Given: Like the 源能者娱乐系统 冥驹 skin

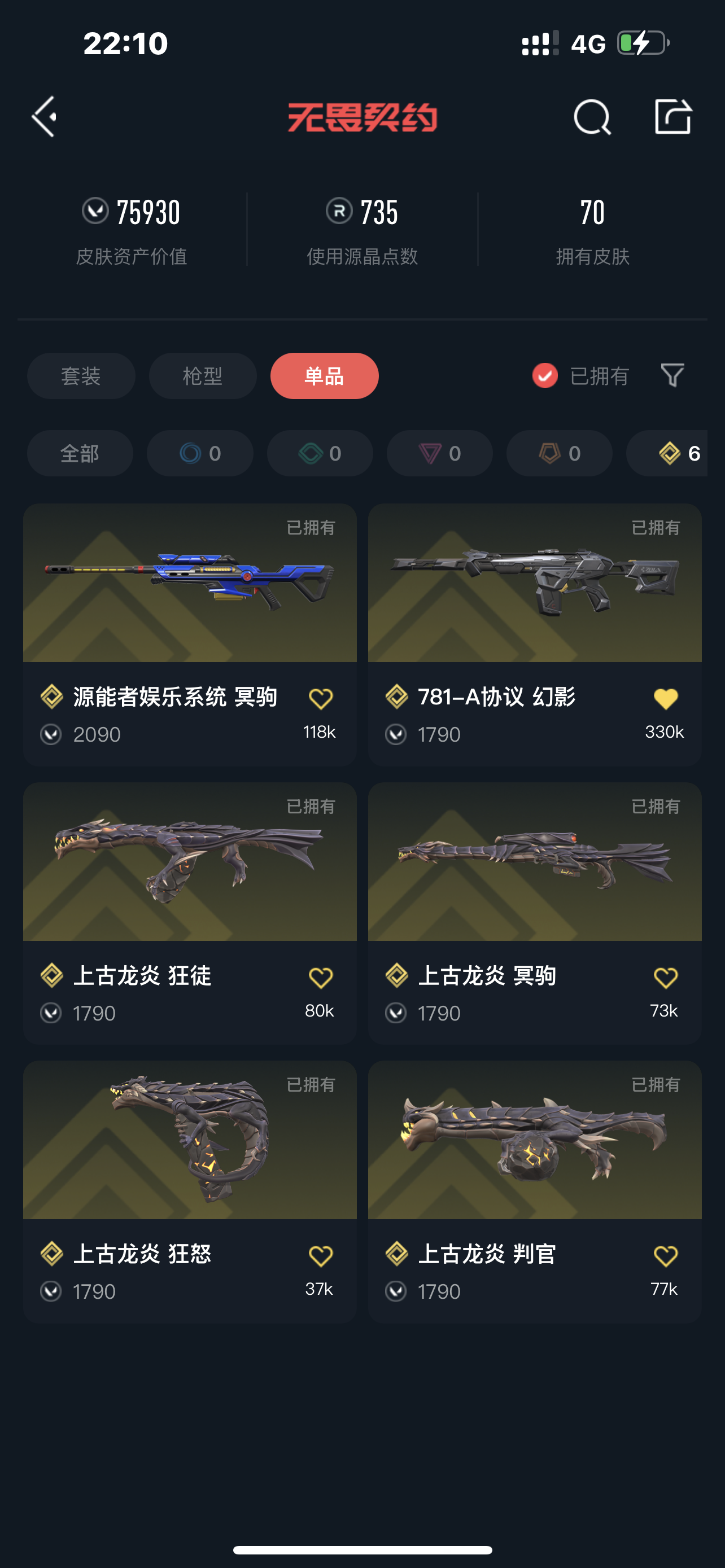Looking at the screenshot, I should 320,699.
